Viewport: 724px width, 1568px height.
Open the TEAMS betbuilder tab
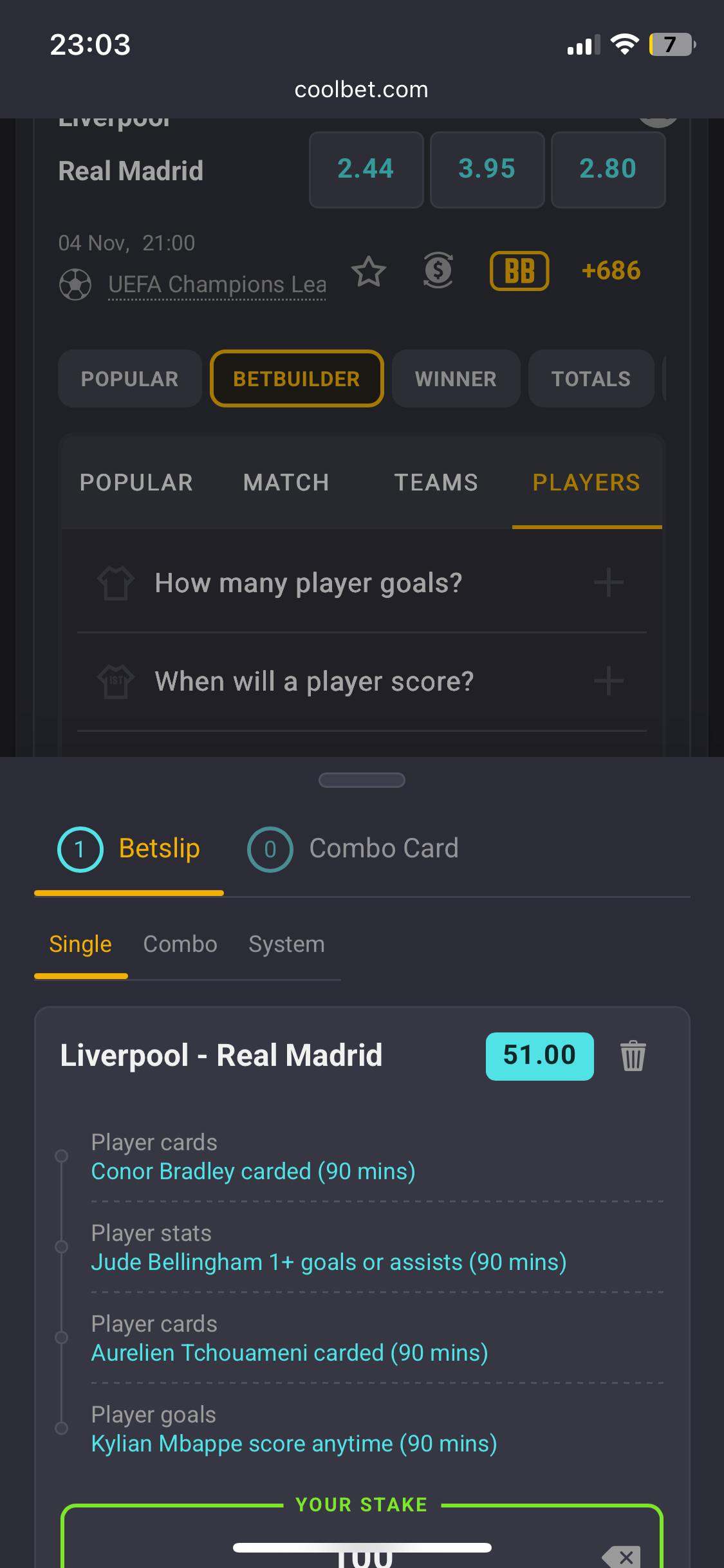[x=436, y=483]
